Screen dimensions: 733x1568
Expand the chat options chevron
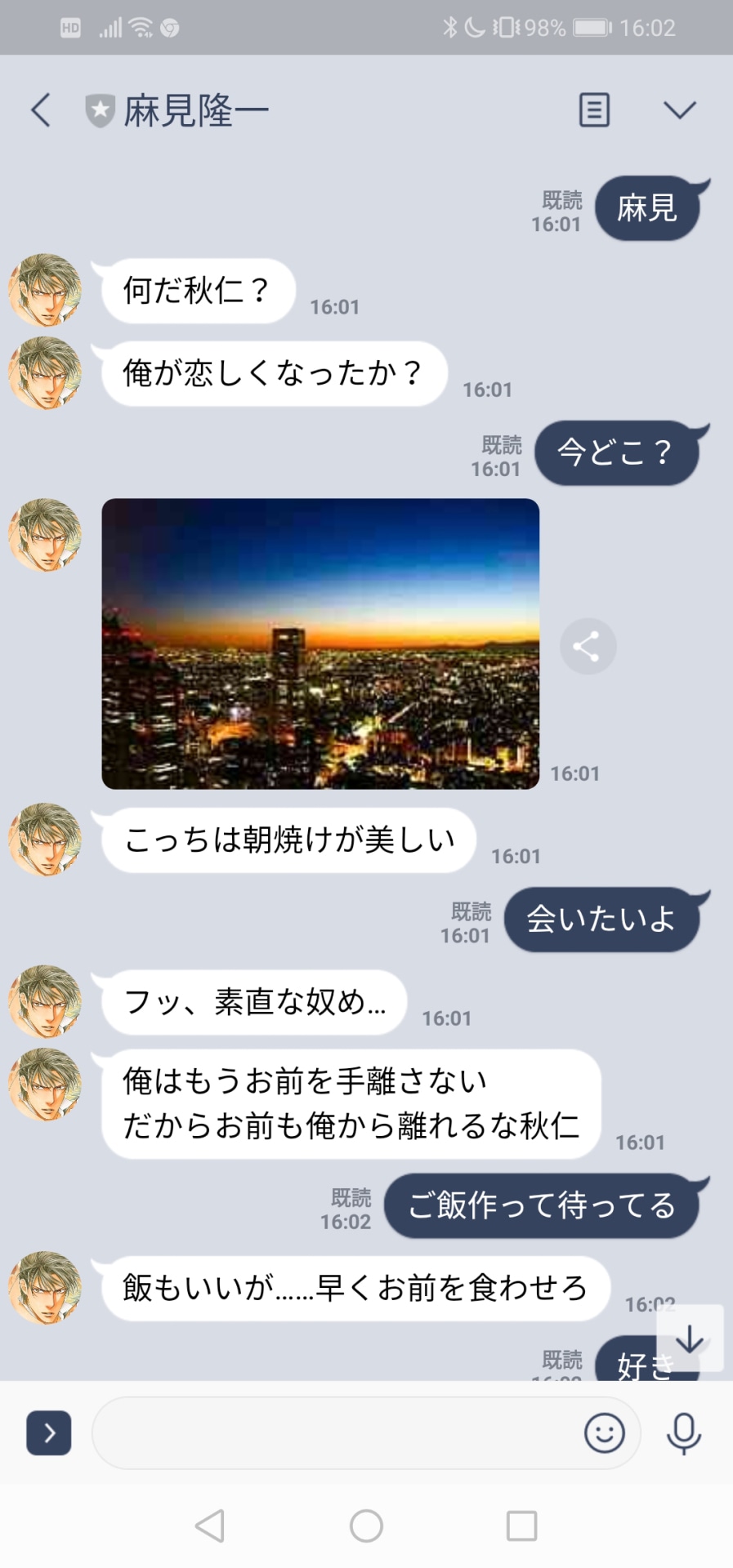tap(679, 109)
